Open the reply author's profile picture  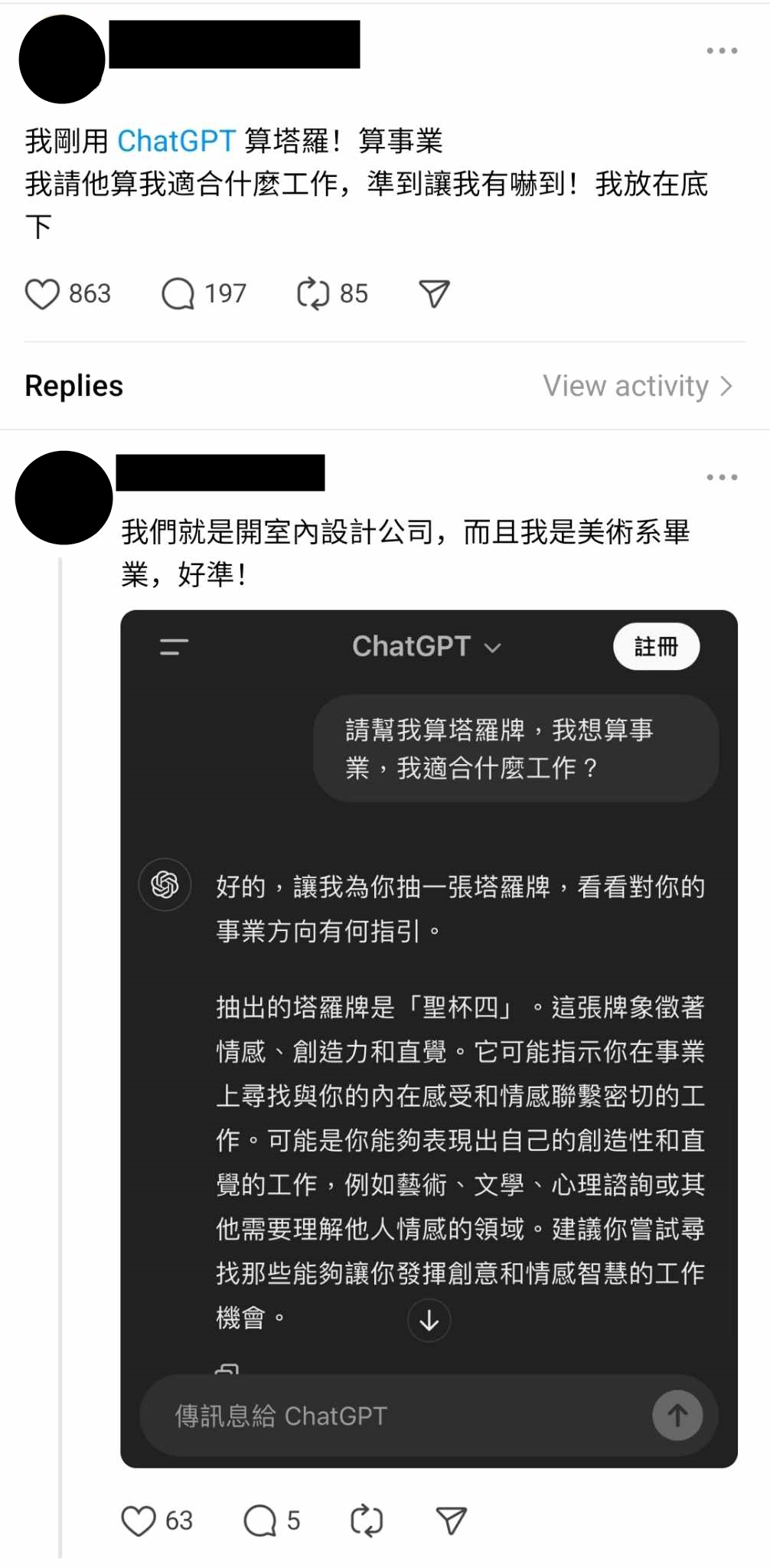tap(64, 498)
